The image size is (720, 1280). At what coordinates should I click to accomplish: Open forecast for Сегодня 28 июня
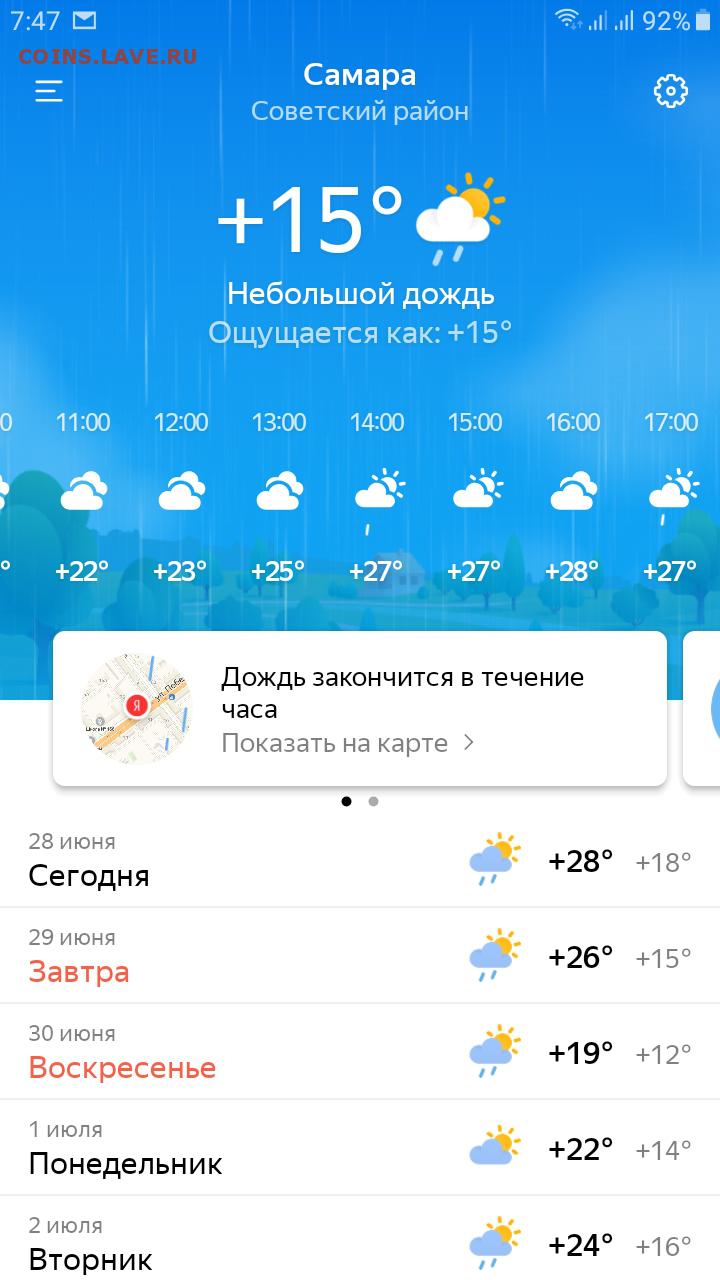(x=360, y=860)
